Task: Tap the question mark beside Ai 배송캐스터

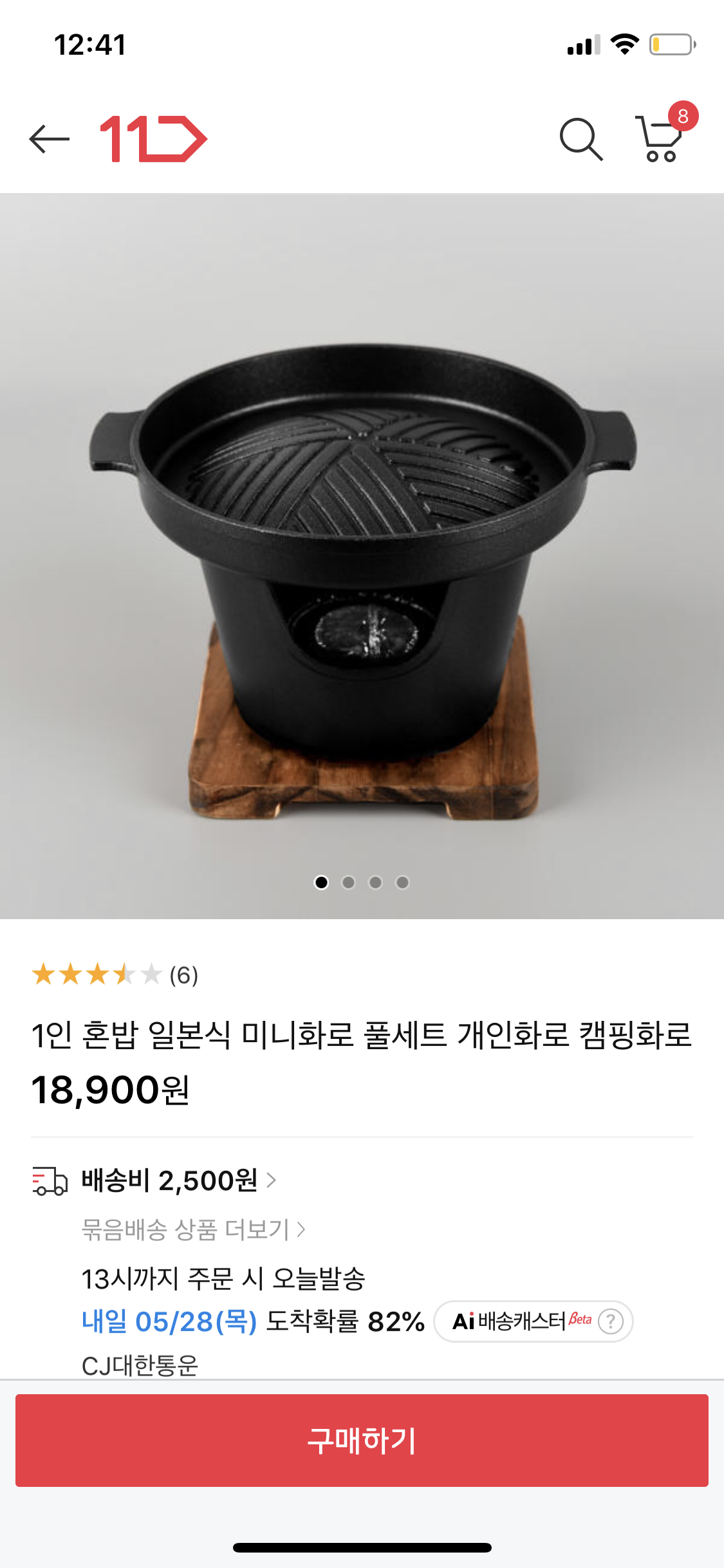Action: [x=610, y=1321]
